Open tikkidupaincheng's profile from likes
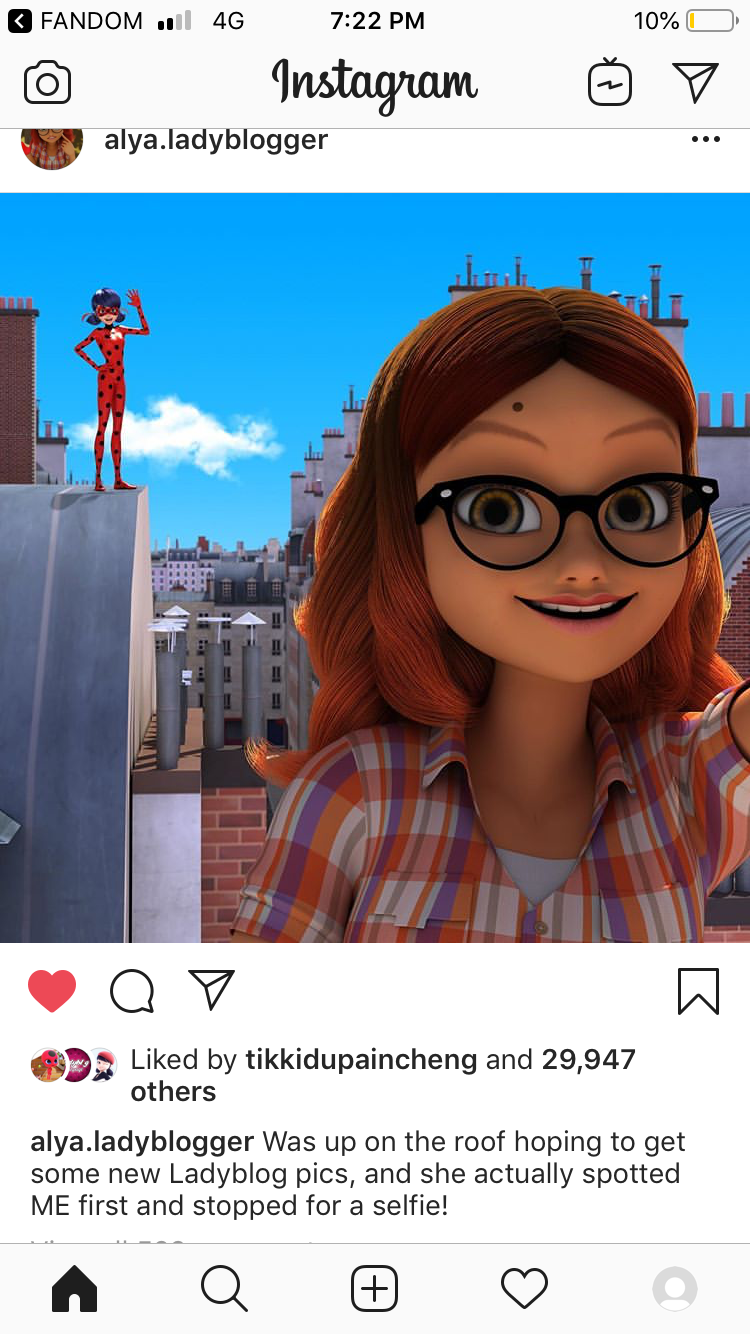750x1334 pixels. click(x=361, y=1060)
